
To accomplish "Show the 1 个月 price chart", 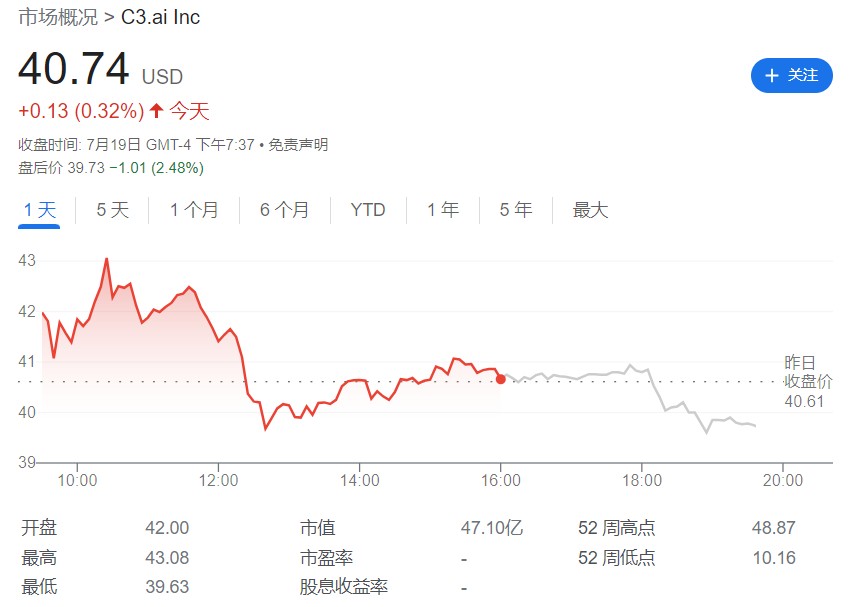I will [x=193, y=210].
